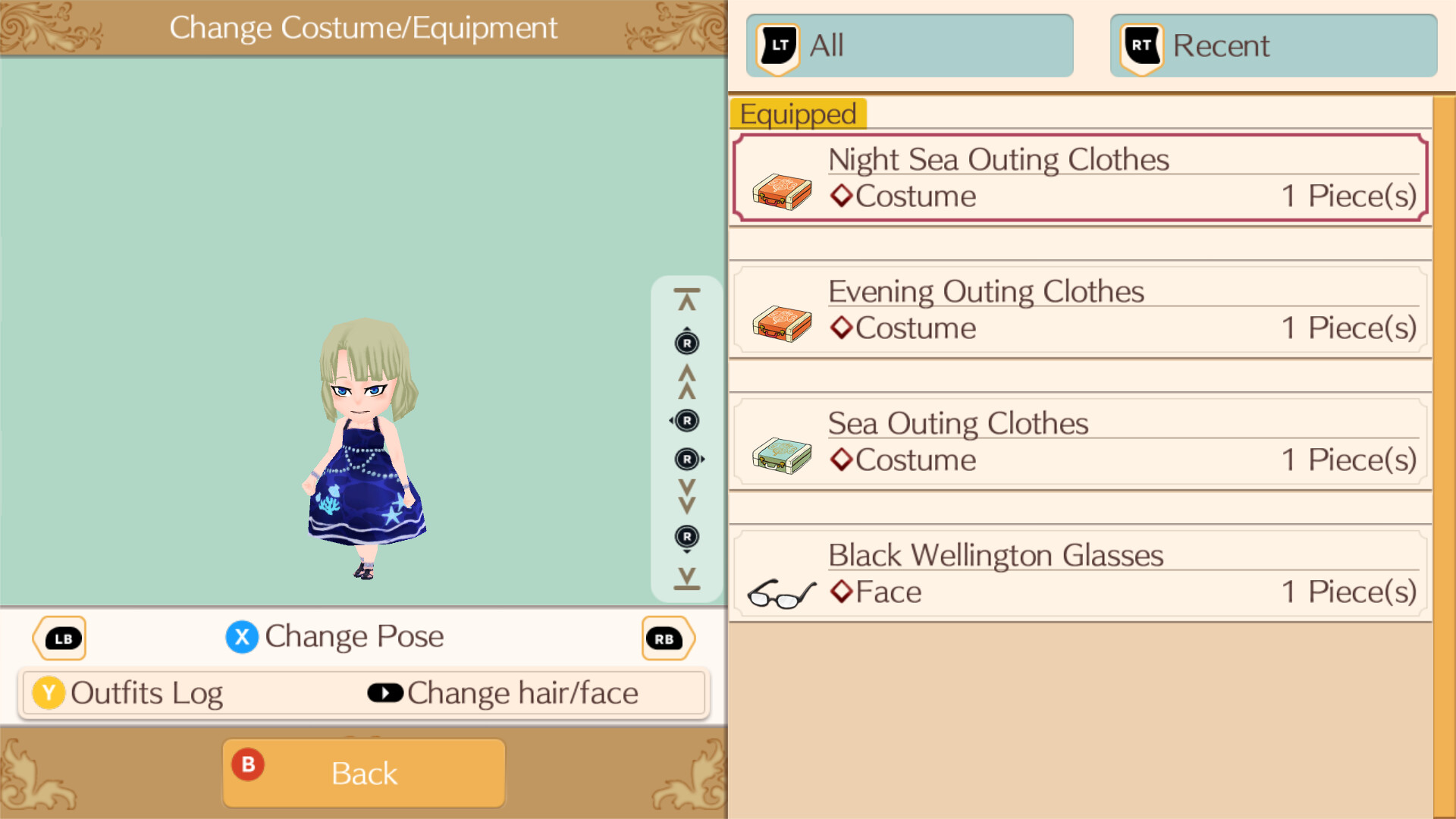Tap the RB button
This screenshot has width=1456, height=819.
click(666, 639)
